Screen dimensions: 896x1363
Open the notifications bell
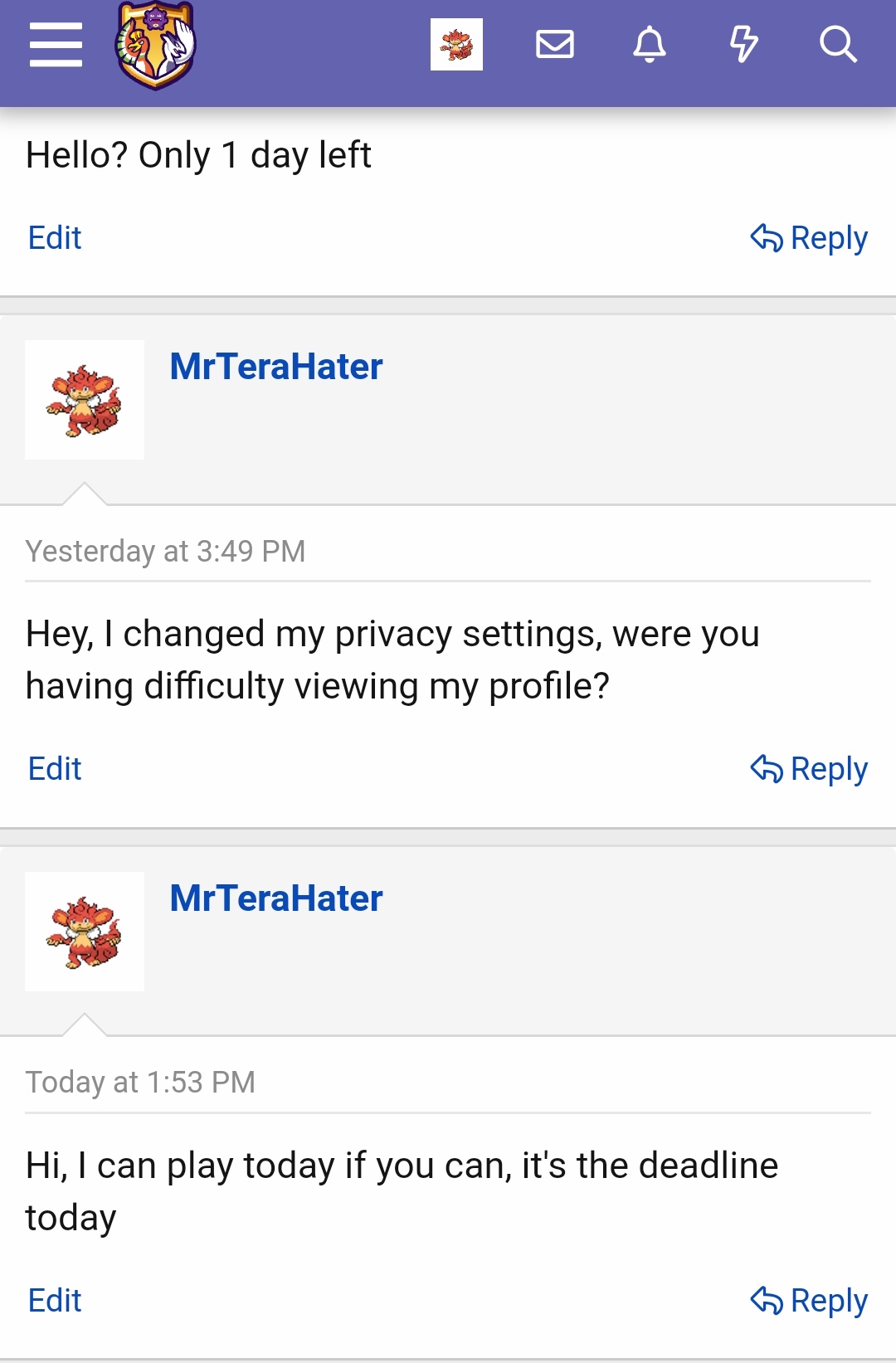click(650, 45)
